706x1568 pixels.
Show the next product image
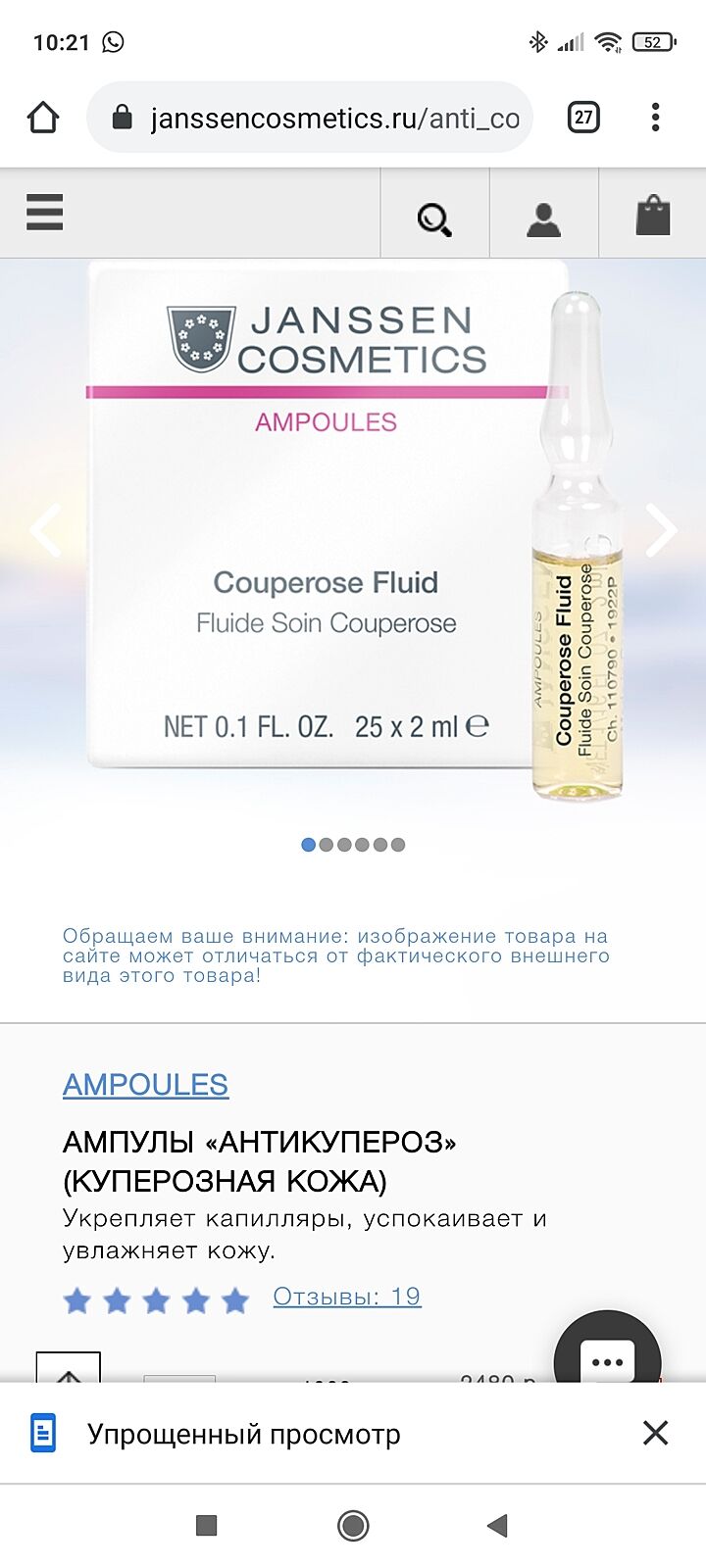click(663, 529)
